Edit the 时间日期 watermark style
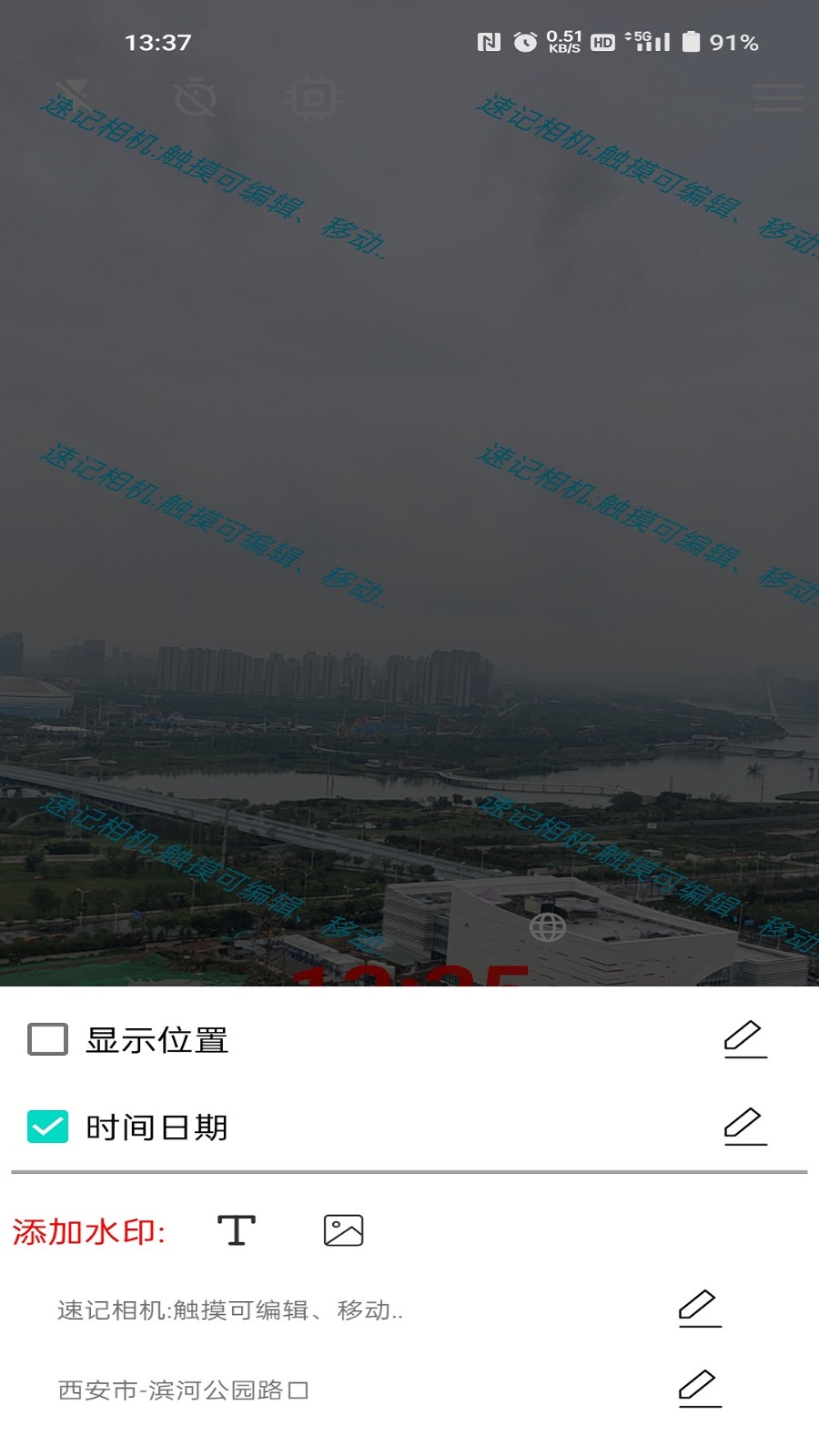819x1456 pixels. [744, 1124]
